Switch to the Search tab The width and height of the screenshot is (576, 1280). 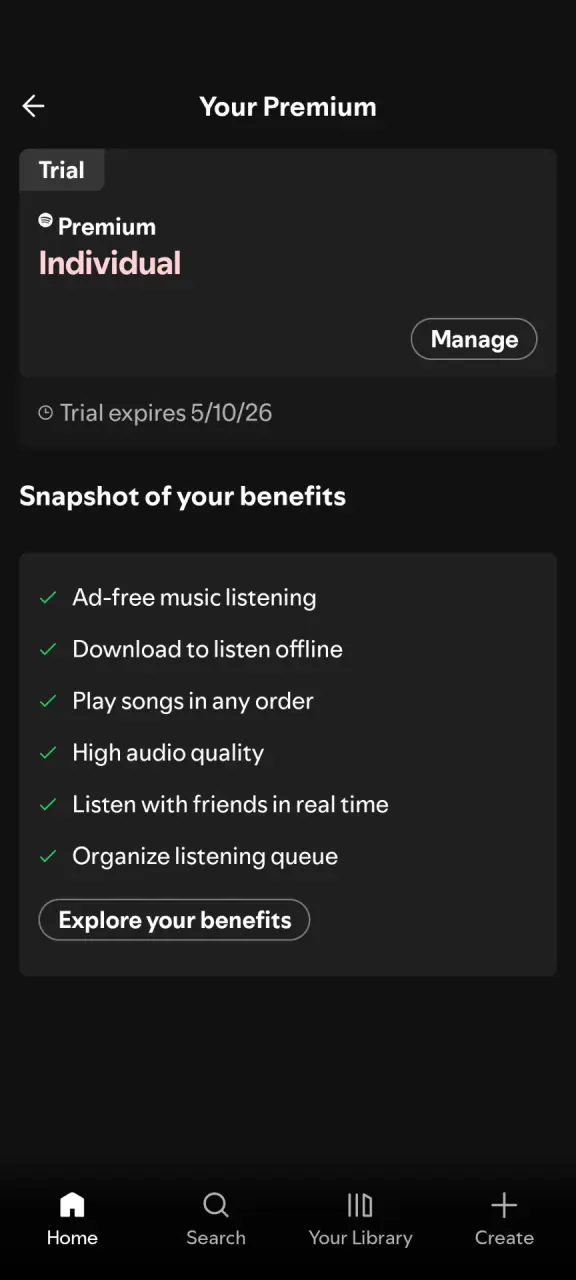[216, 1219]
